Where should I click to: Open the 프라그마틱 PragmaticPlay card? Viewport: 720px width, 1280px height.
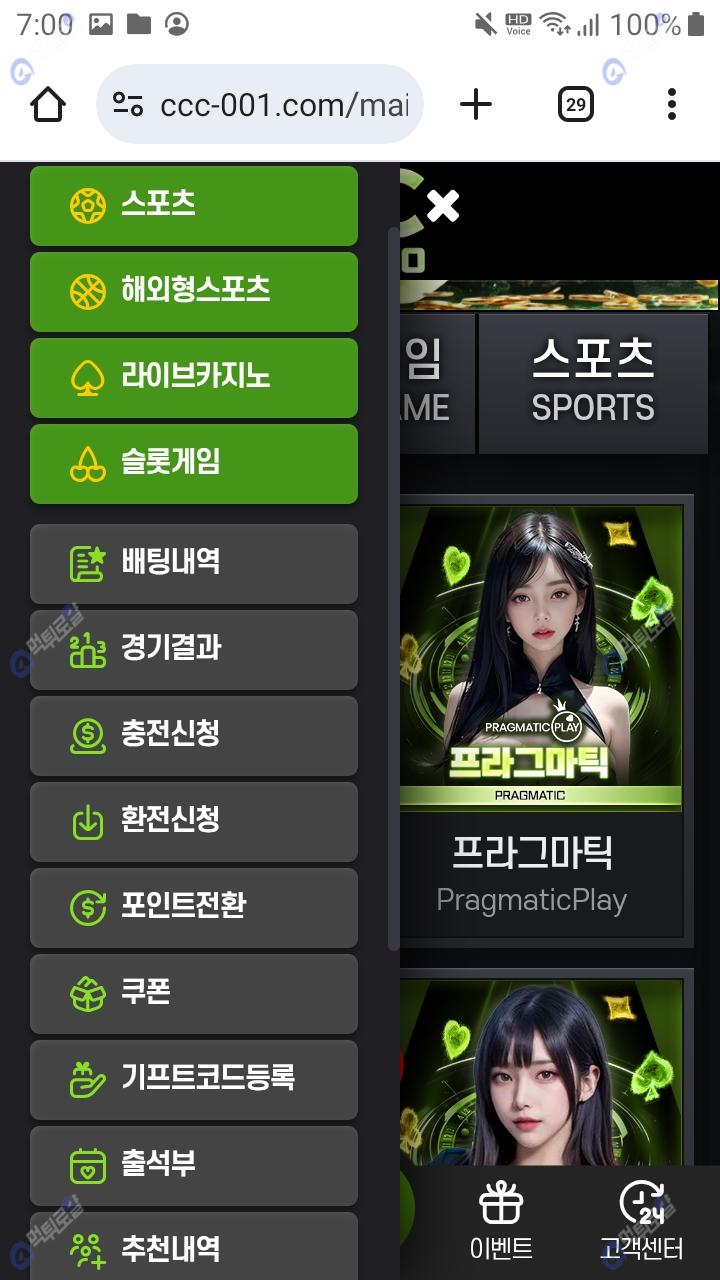click(x=541, y=720)
